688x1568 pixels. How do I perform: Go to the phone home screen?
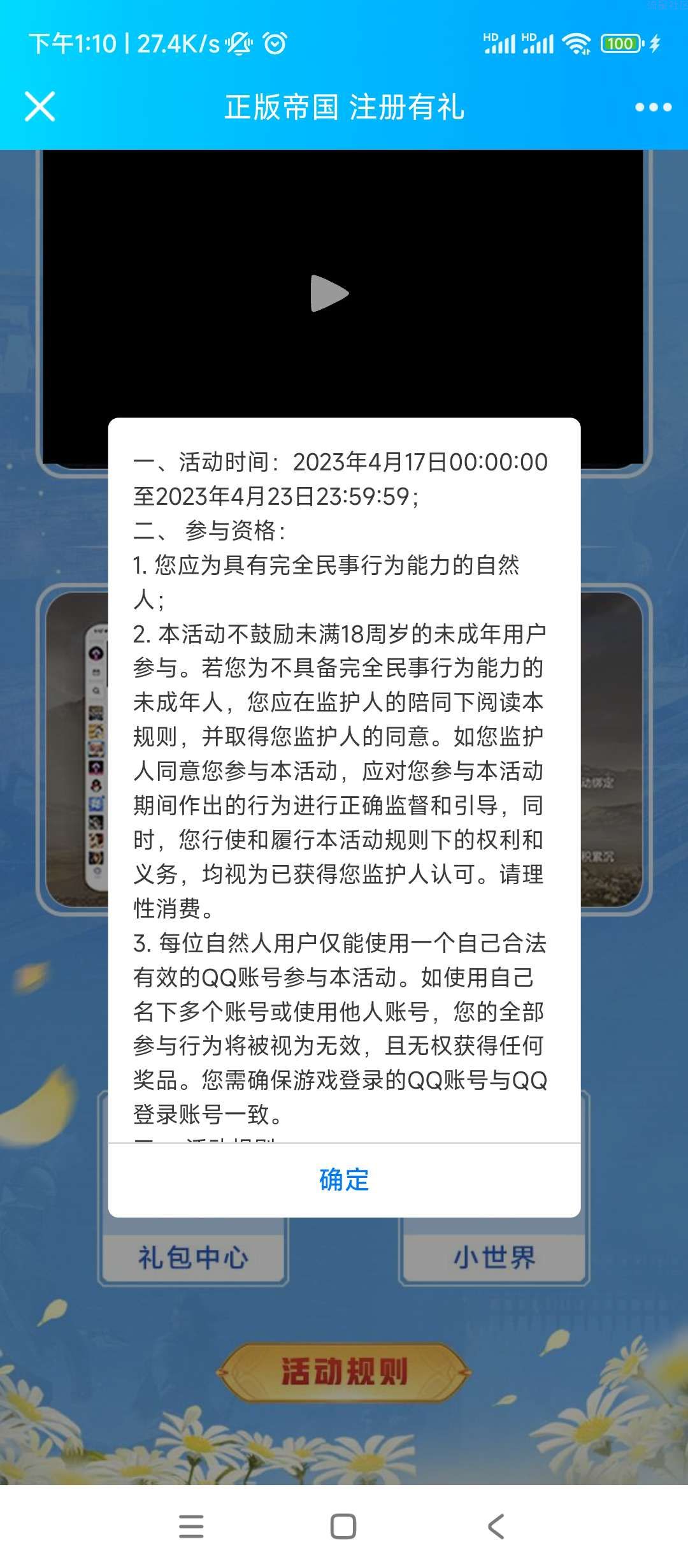pos(343,1527)
